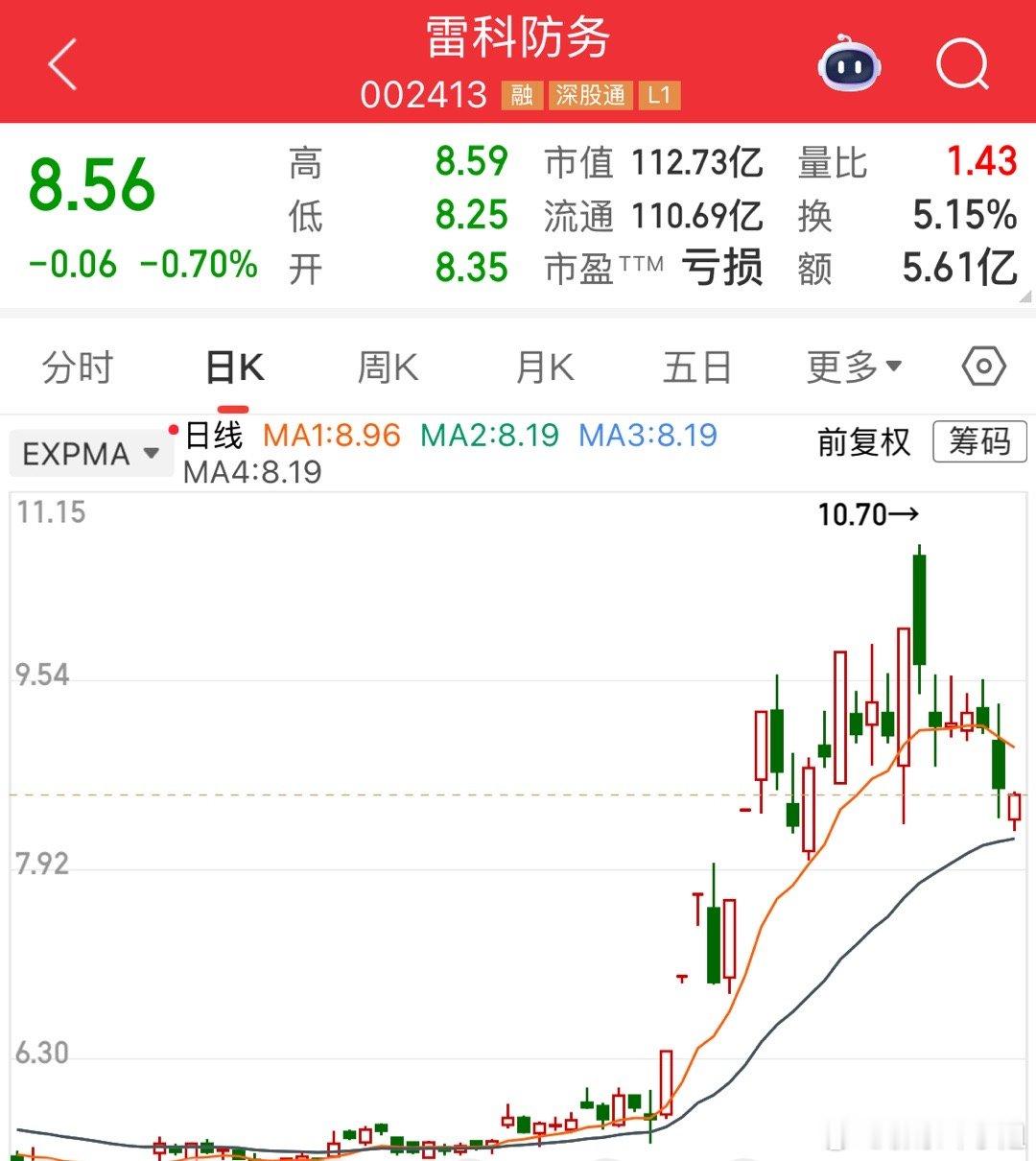Open the robot assistant icon
Screen dimensions: 1036x1161
click(x=849, y=65)
